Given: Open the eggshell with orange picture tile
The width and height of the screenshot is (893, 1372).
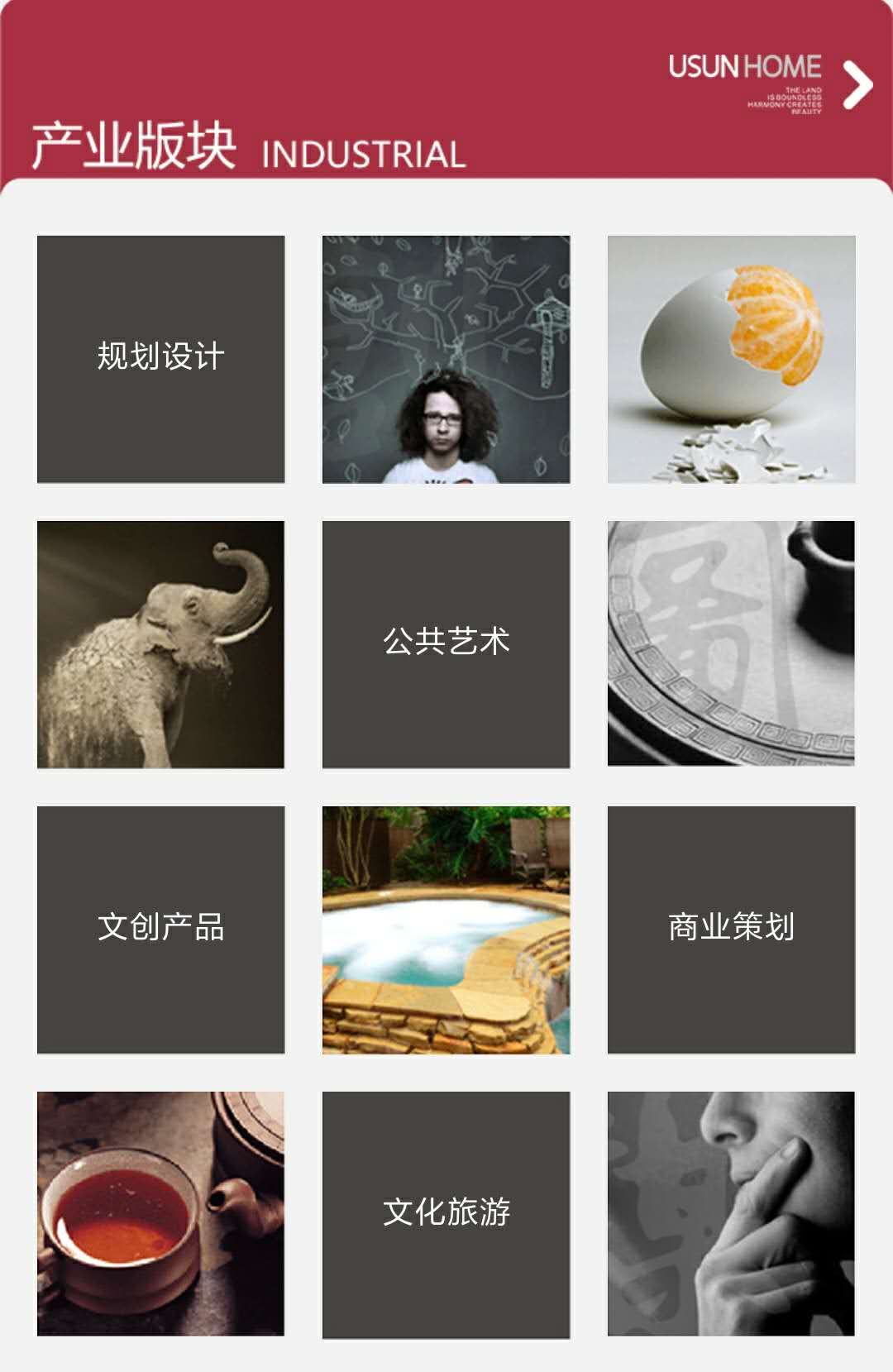Looking at the screenshot, I should pyautogui.click(x=731, y=359).
